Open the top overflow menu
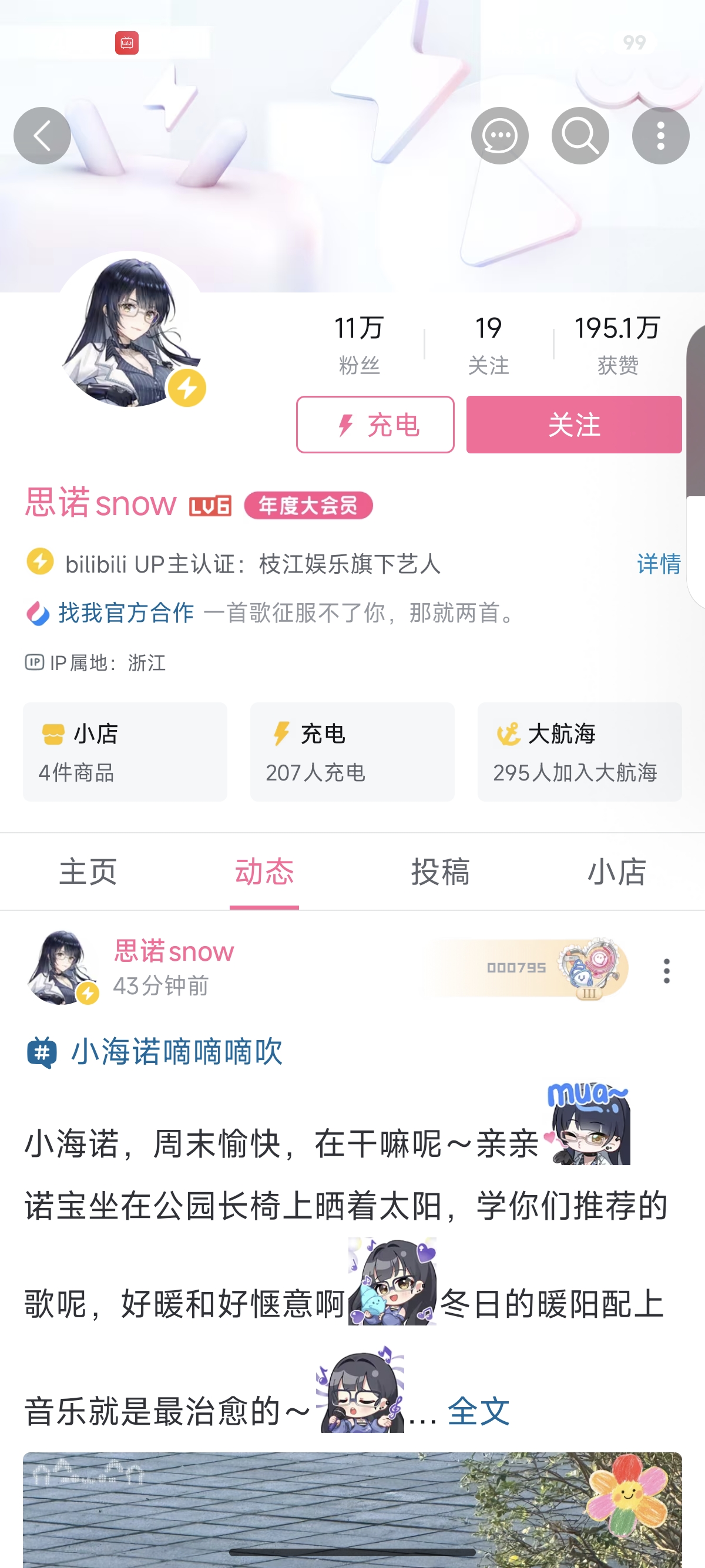 [x=660, y=135]
